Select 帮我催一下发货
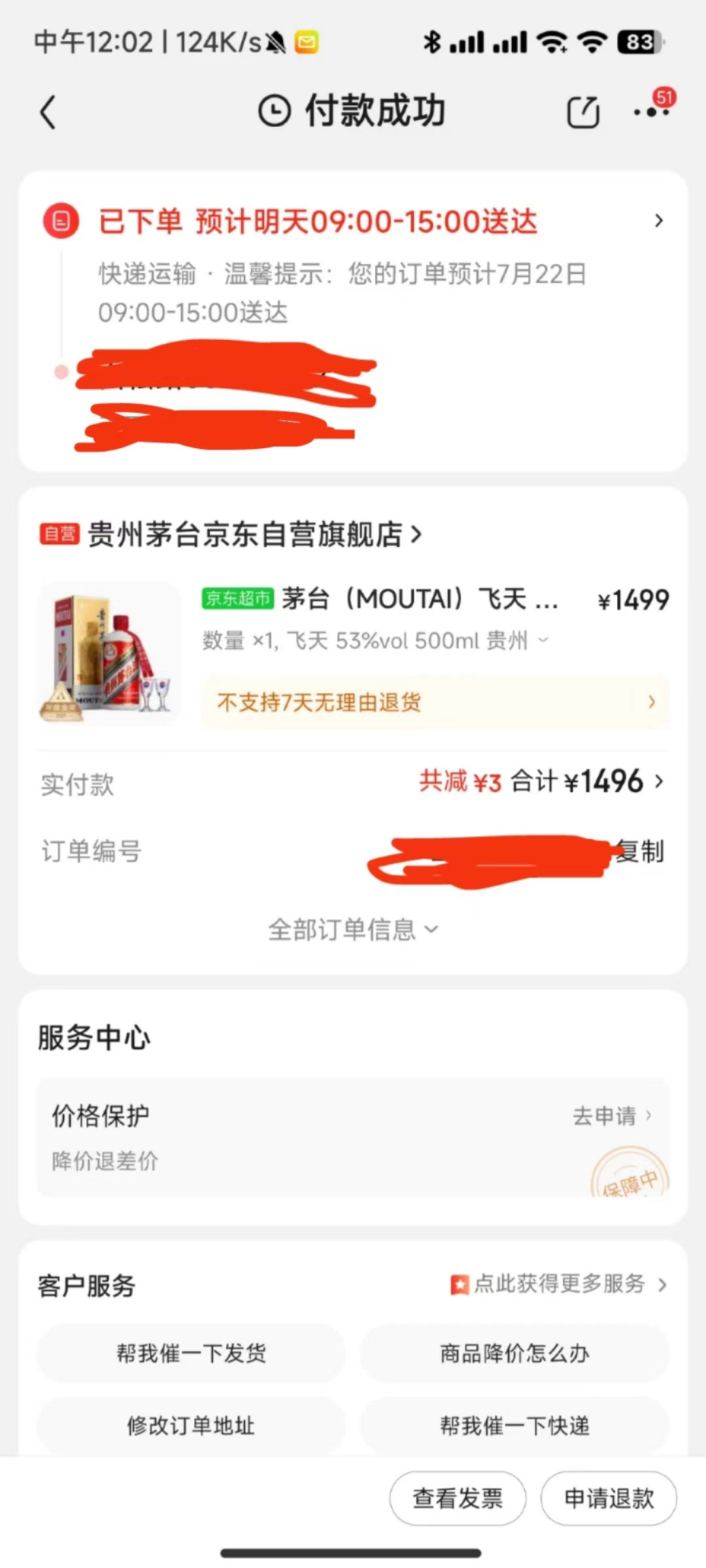Screen dimensions: 706x1568 (191, 1353)
